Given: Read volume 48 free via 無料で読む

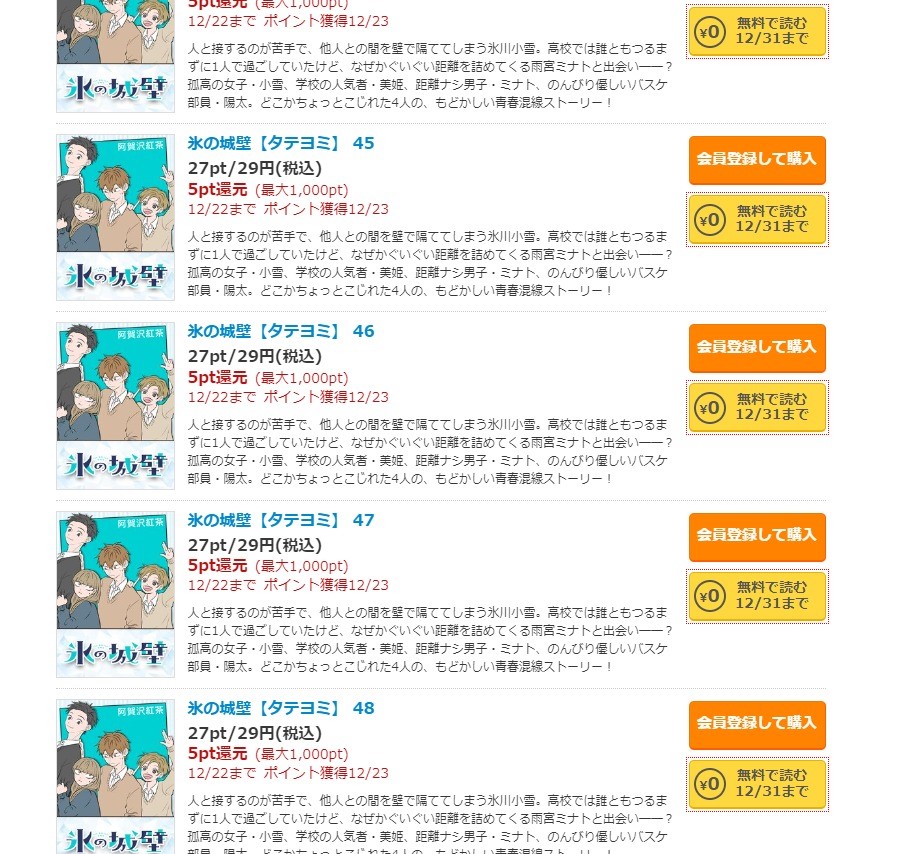Looking at the screenshot, I should pos(757,784).
